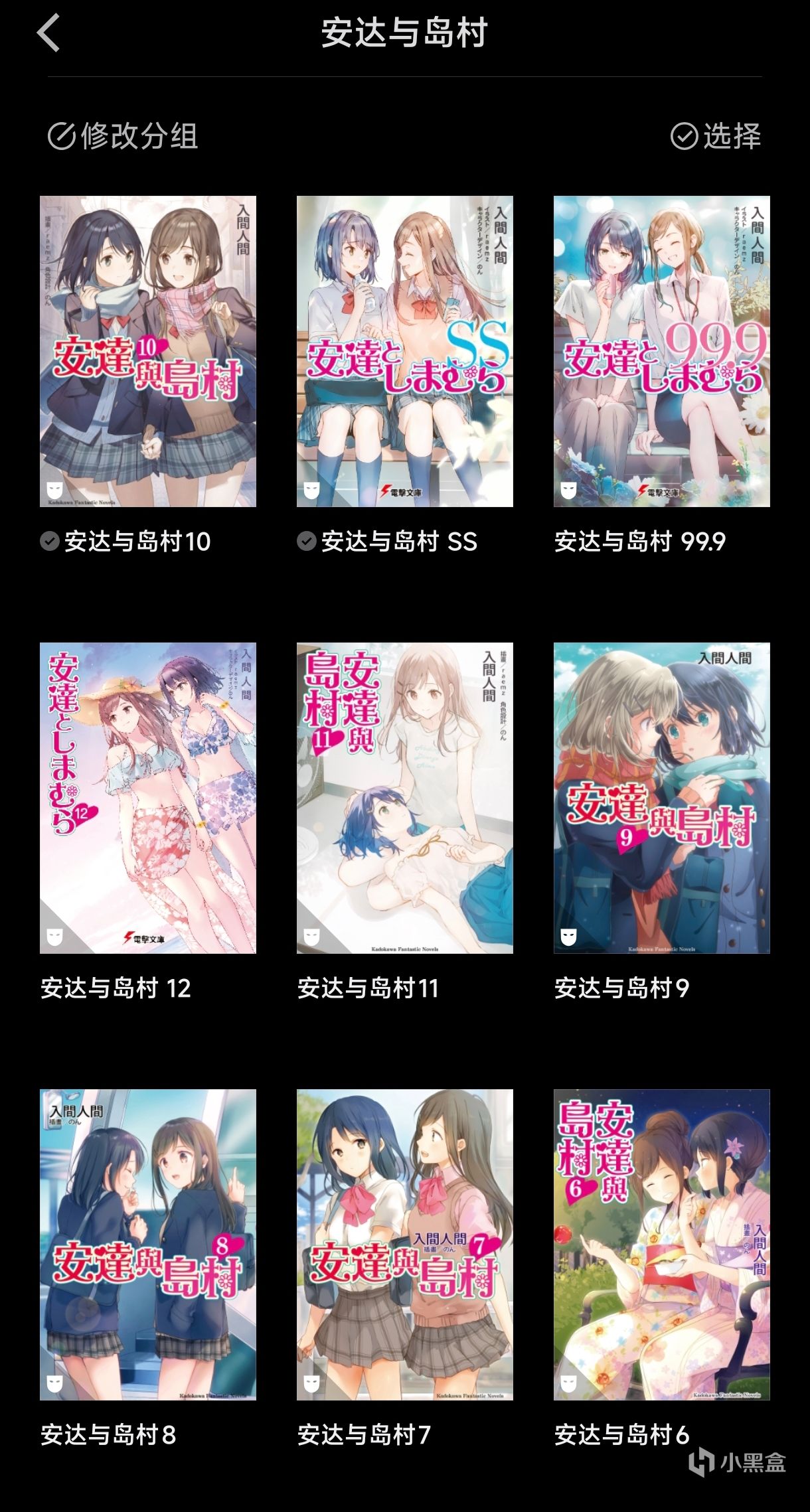The image size is (810, 1512).
Task: Tap 选择 to select books
Action: click(x=716, y=136)
